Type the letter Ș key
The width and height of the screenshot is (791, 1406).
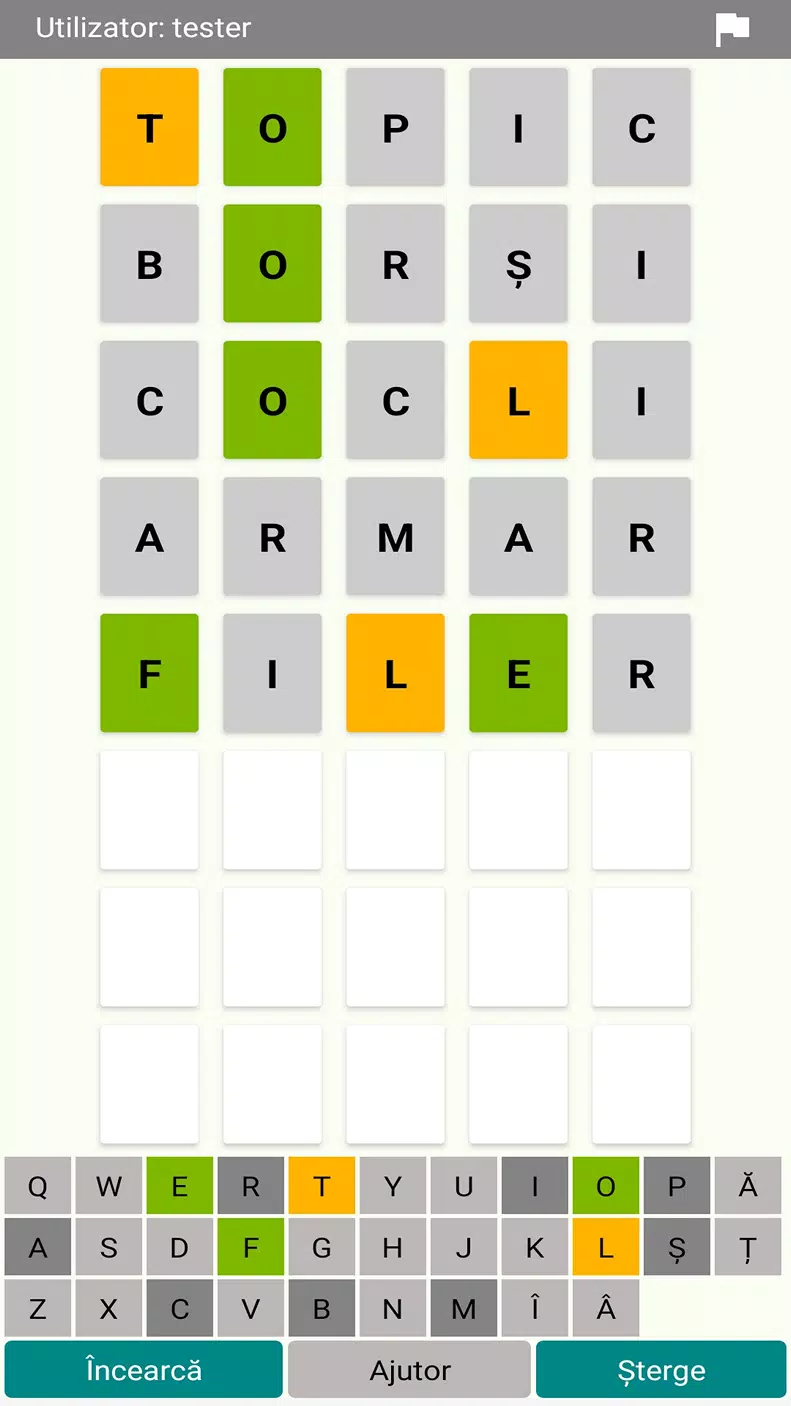click(x=677, y=1247)
